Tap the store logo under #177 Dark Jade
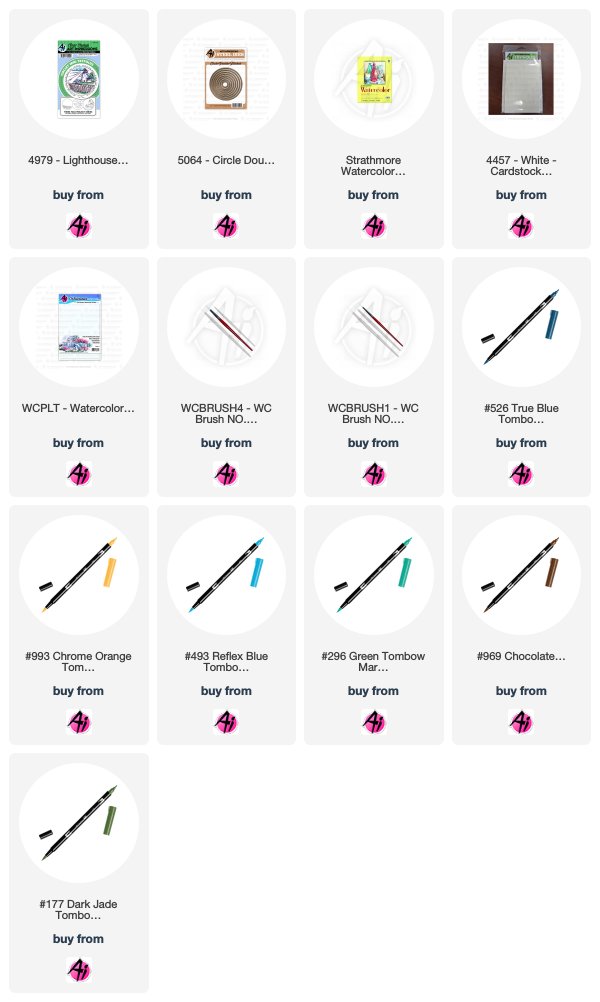 79,969
